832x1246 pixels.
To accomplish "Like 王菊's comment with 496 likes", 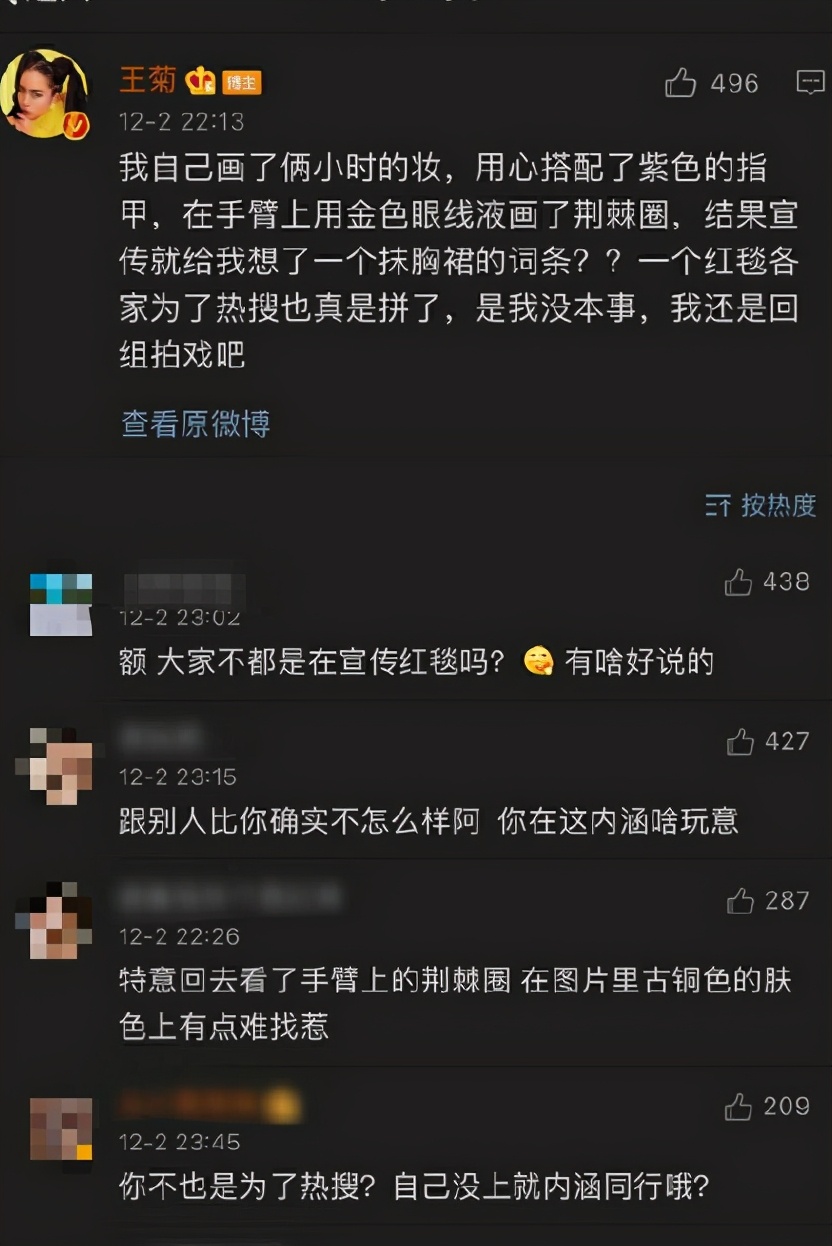I will pos(681,84).
